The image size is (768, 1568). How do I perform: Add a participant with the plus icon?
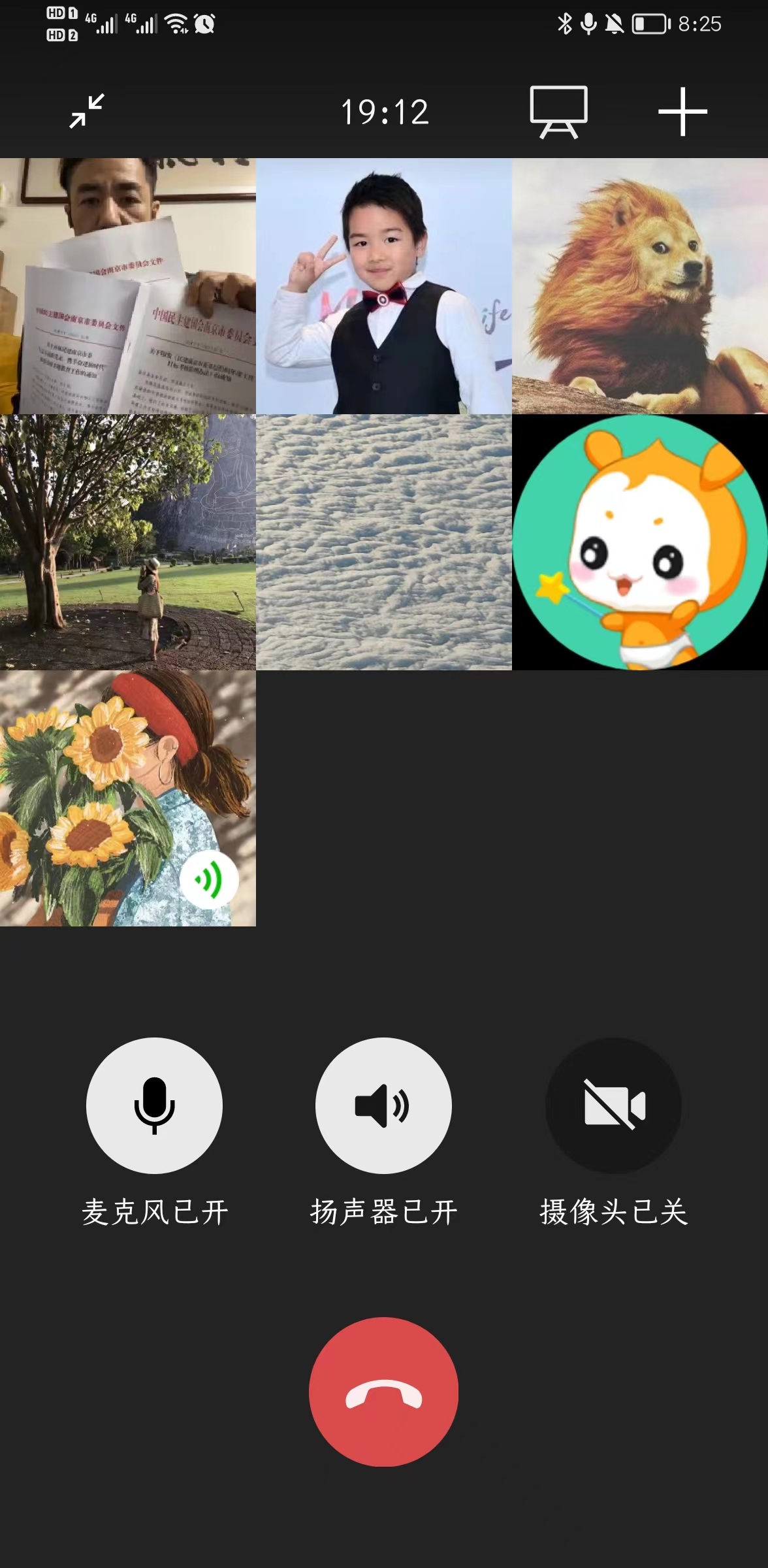coord(682,112)
